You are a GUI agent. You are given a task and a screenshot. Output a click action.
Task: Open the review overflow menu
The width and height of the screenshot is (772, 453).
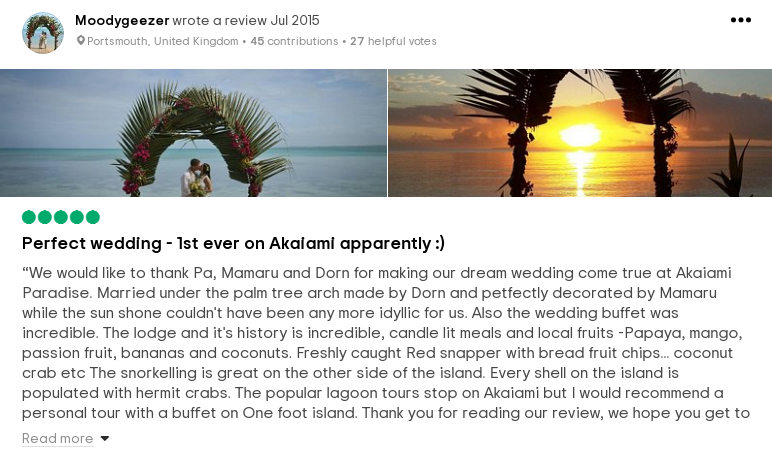(740, 20)
